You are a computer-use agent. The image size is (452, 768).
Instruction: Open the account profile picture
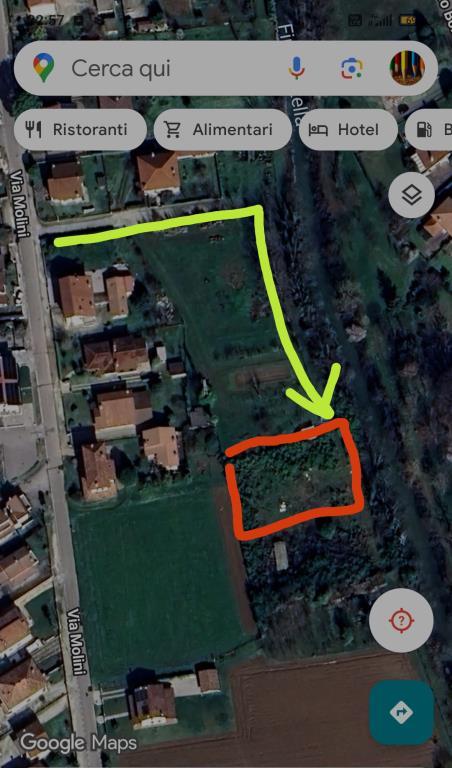click(407, 68)
